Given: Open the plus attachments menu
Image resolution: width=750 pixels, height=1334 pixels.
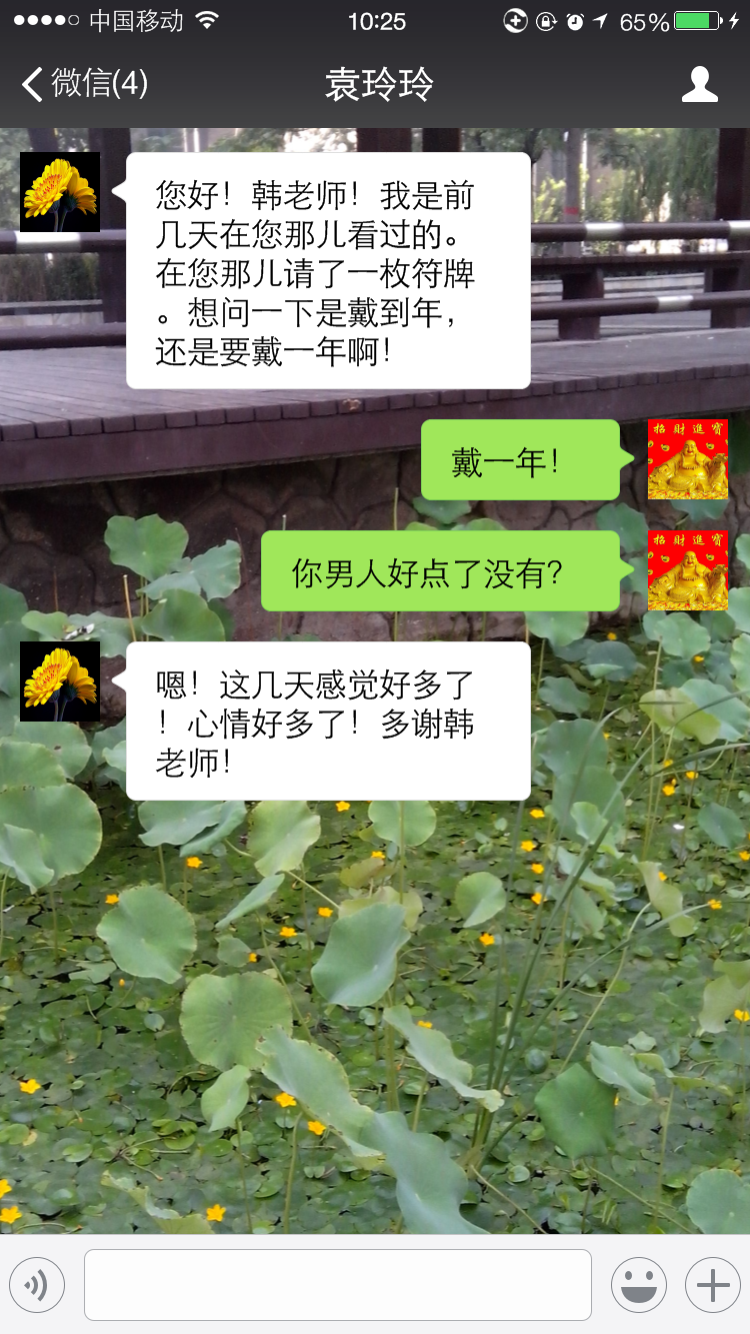Looking at the screenshot, I should point(712,1285).
